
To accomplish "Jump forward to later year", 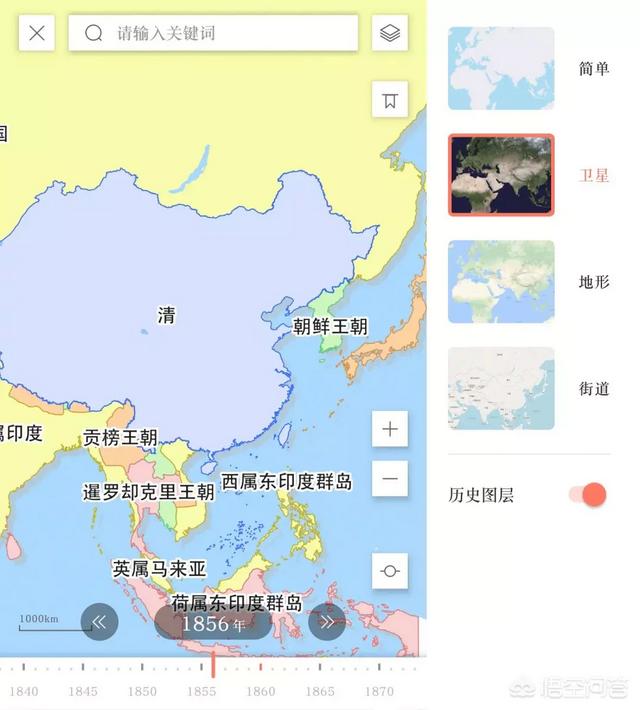I will pyautogui.click(x=326, y=622).
